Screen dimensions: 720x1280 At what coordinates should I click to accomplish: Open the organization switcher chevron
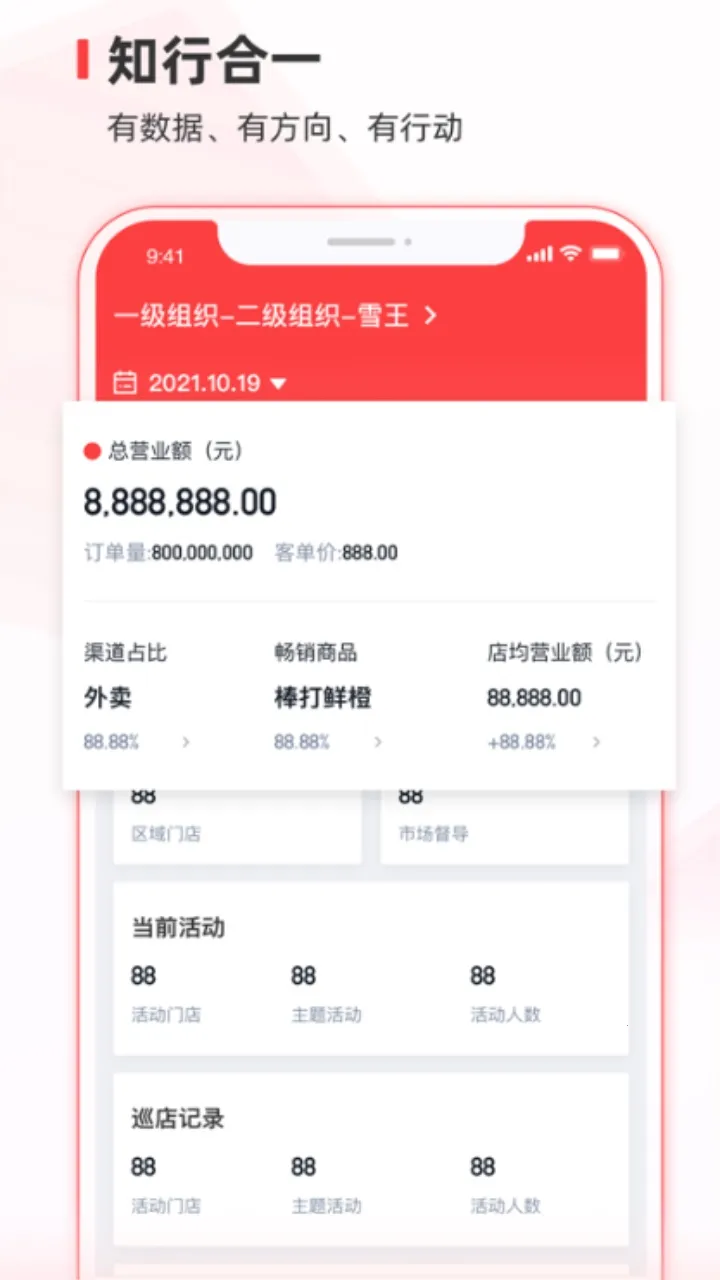431,314
